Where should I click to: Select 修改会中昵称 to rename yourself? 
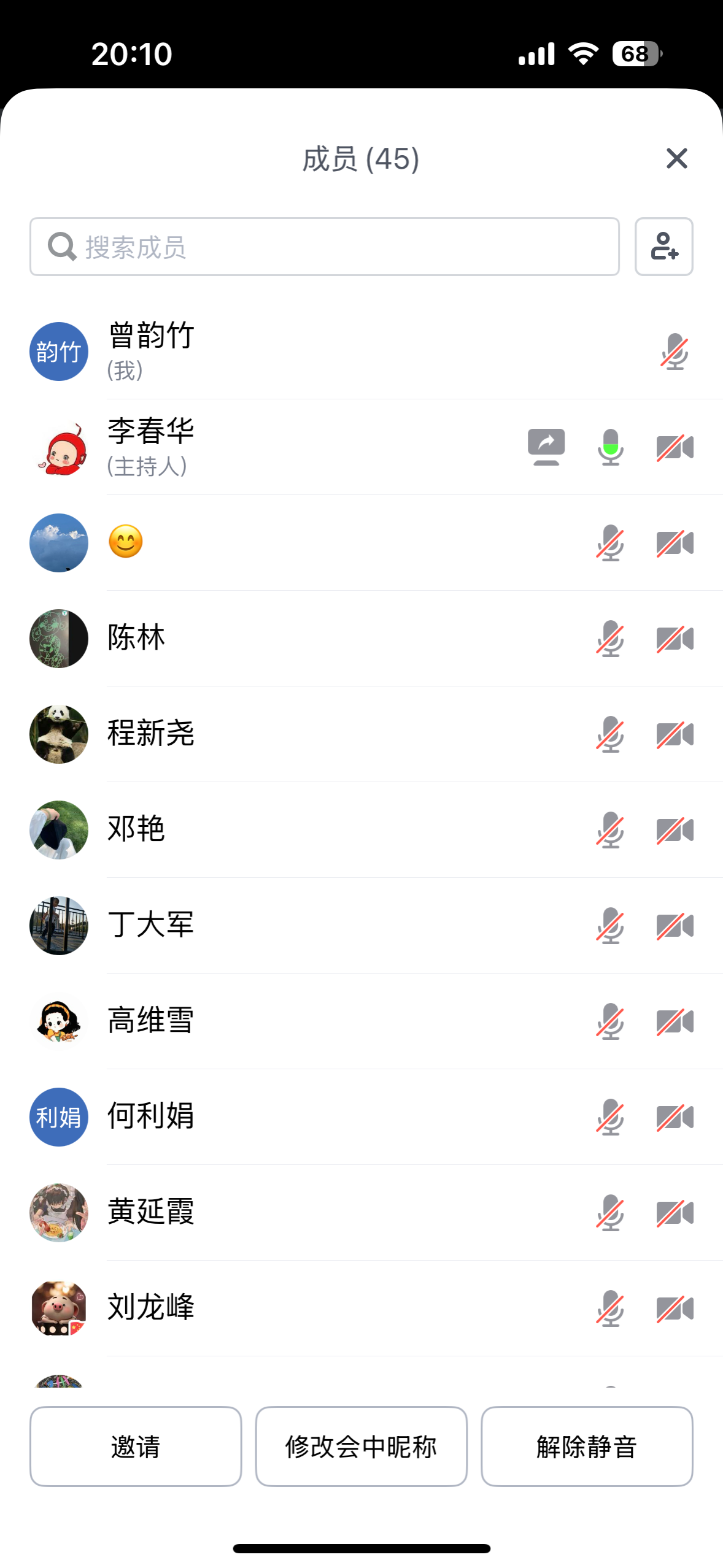361,1446
